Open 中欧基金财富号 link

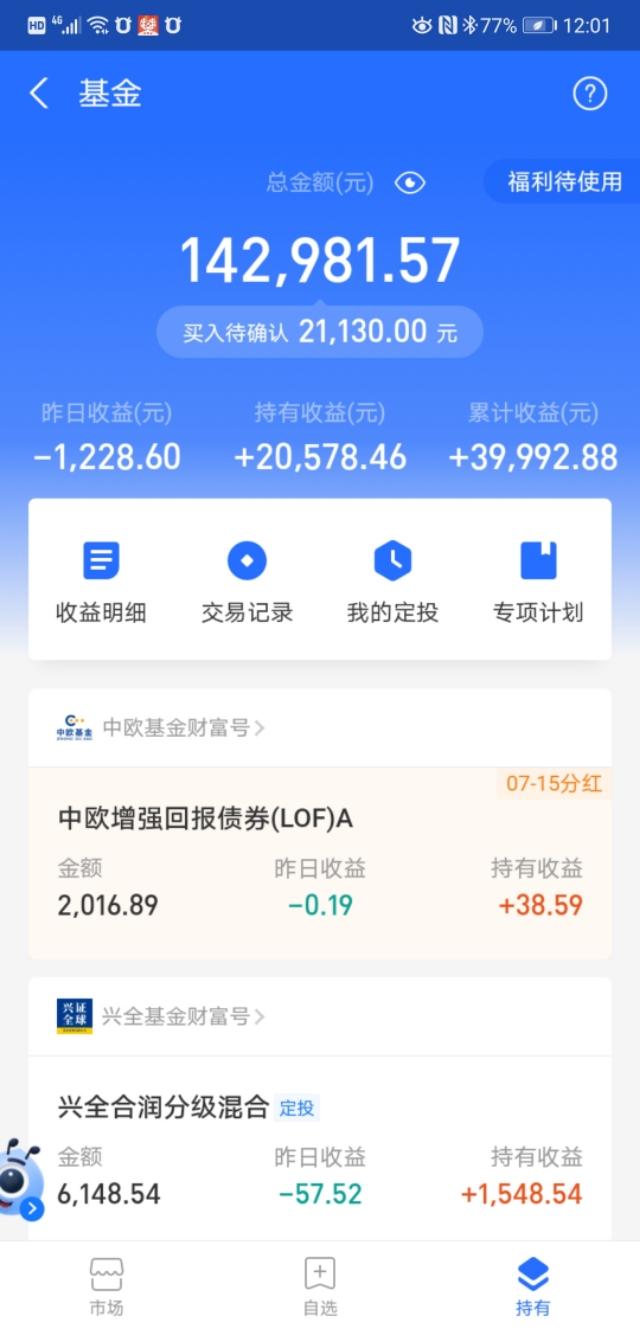pos(161,728)
